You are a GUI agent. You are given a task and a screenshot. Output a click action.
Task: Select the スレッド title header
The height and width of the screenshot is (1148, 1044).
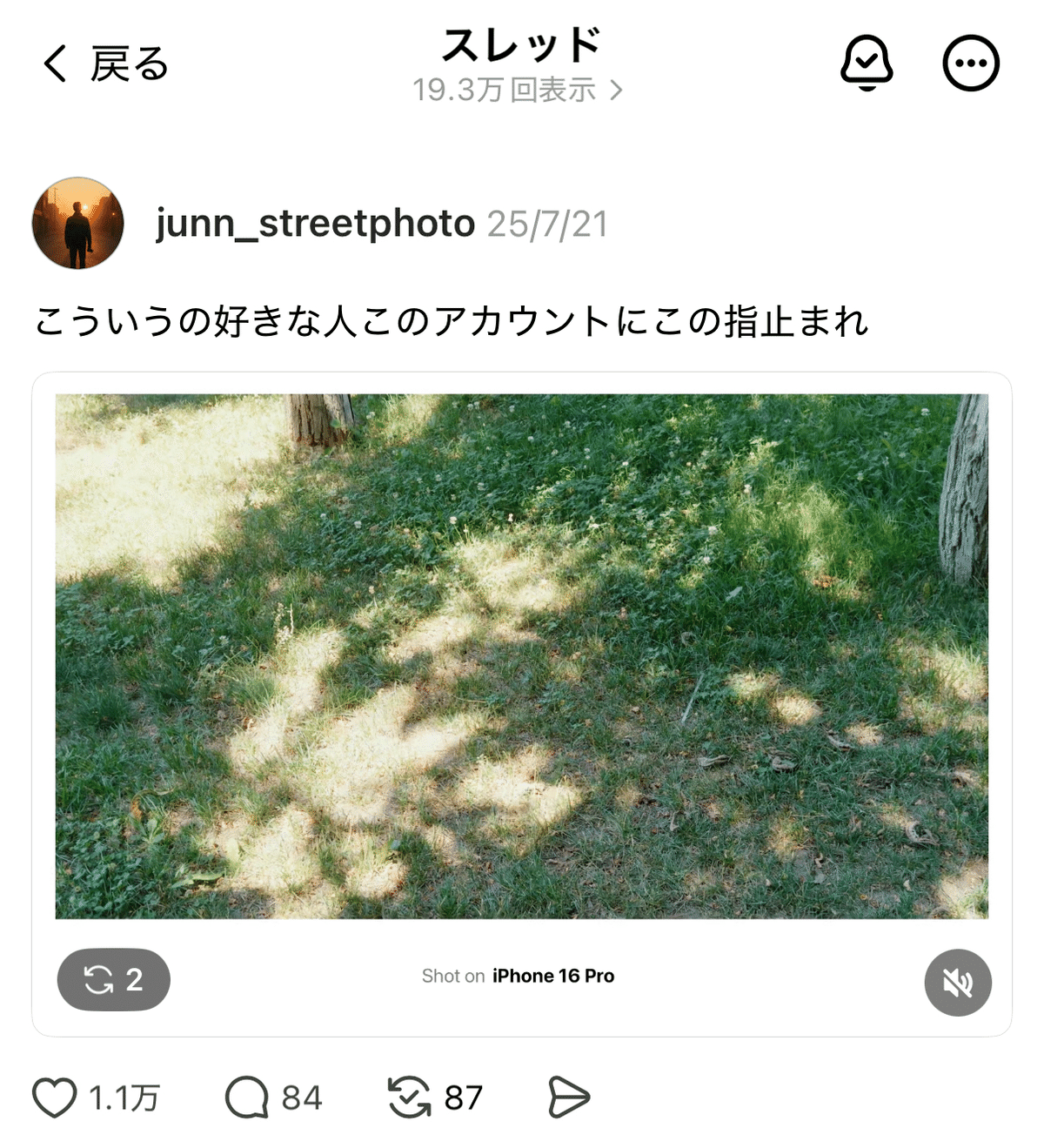pos(521,48)
